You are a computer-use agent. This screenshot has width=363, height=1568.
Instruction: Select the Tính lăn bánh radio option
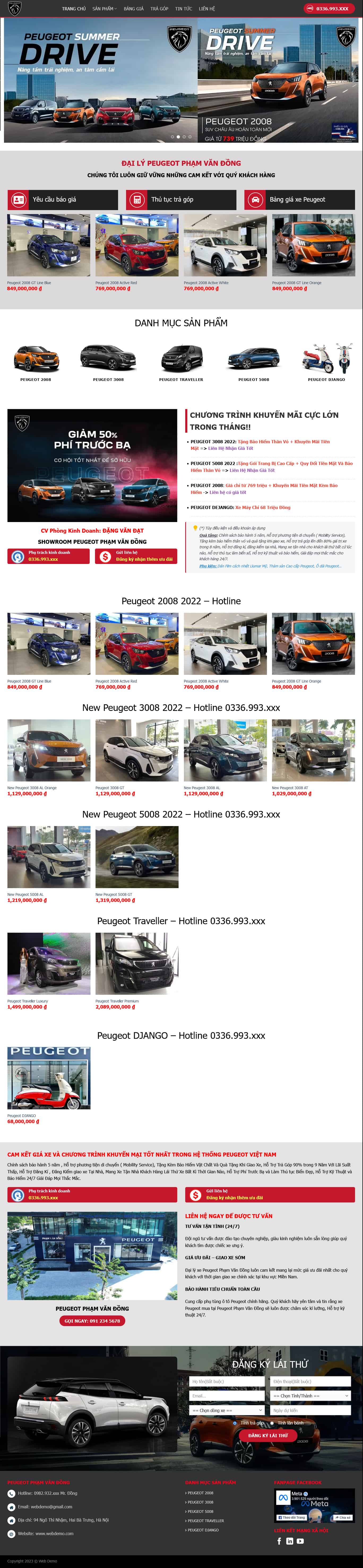[272, 1423]
